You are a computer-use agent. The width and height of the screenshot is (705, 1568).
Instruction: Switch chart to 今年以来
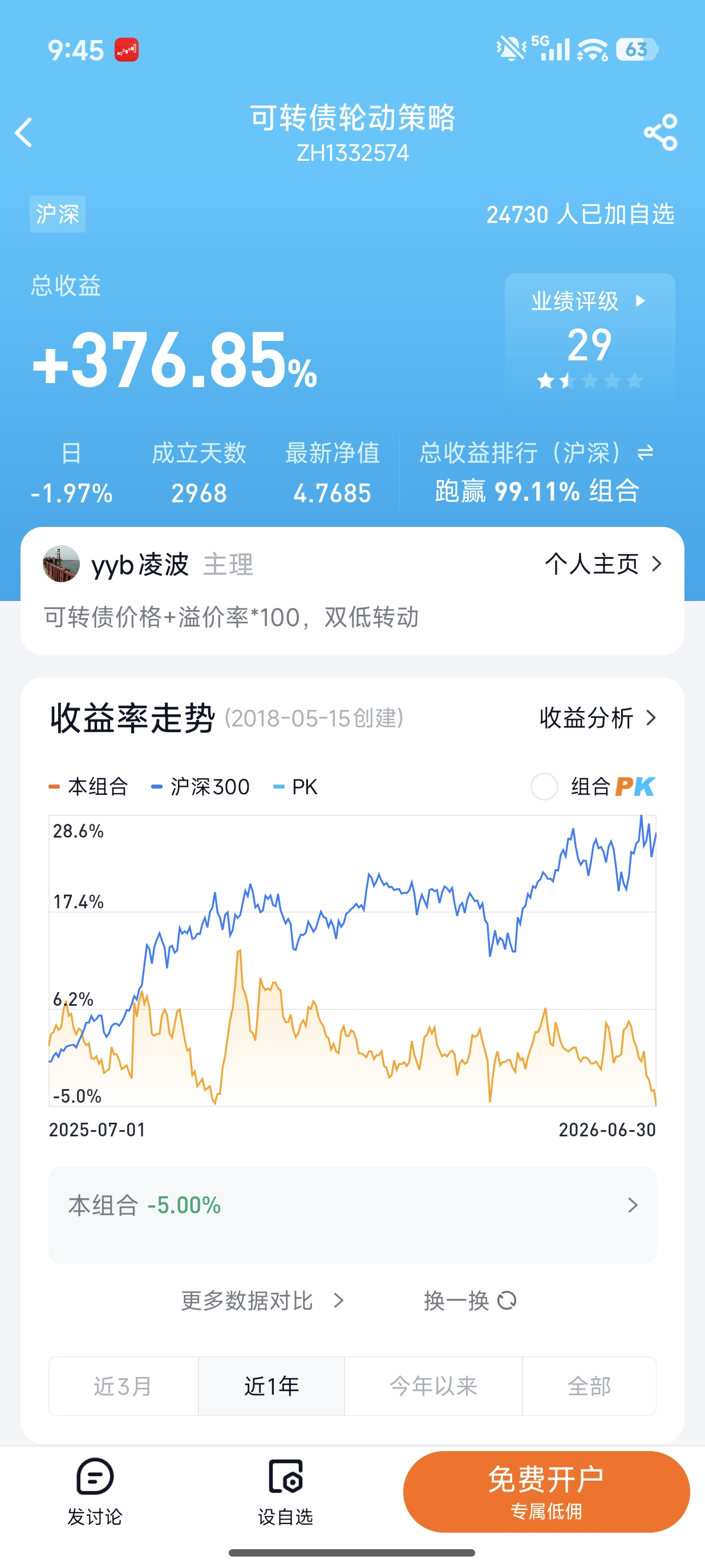tap(433, 1386)
